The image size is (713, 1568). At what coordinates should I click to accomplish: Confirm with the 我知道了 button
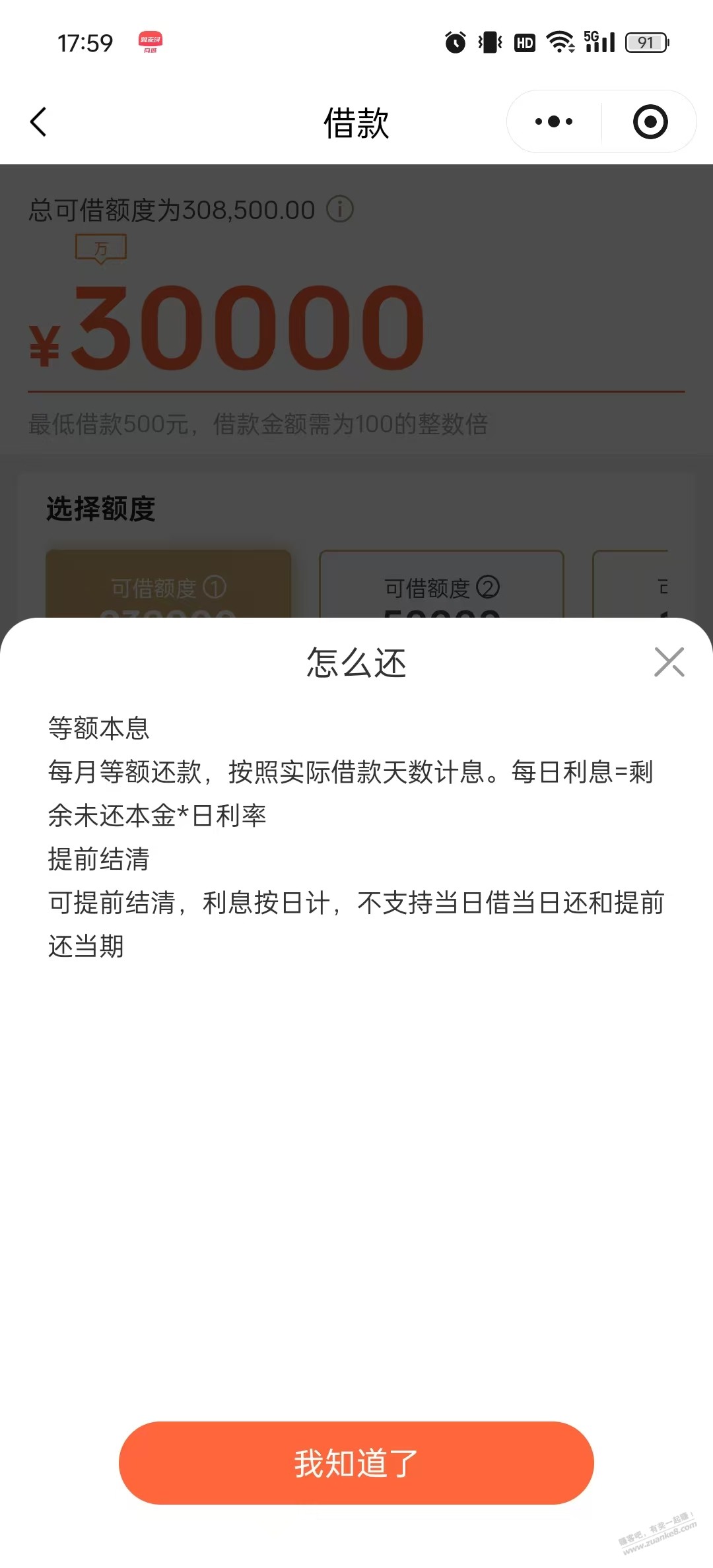pyautogui.click(x=356, y=1462)
